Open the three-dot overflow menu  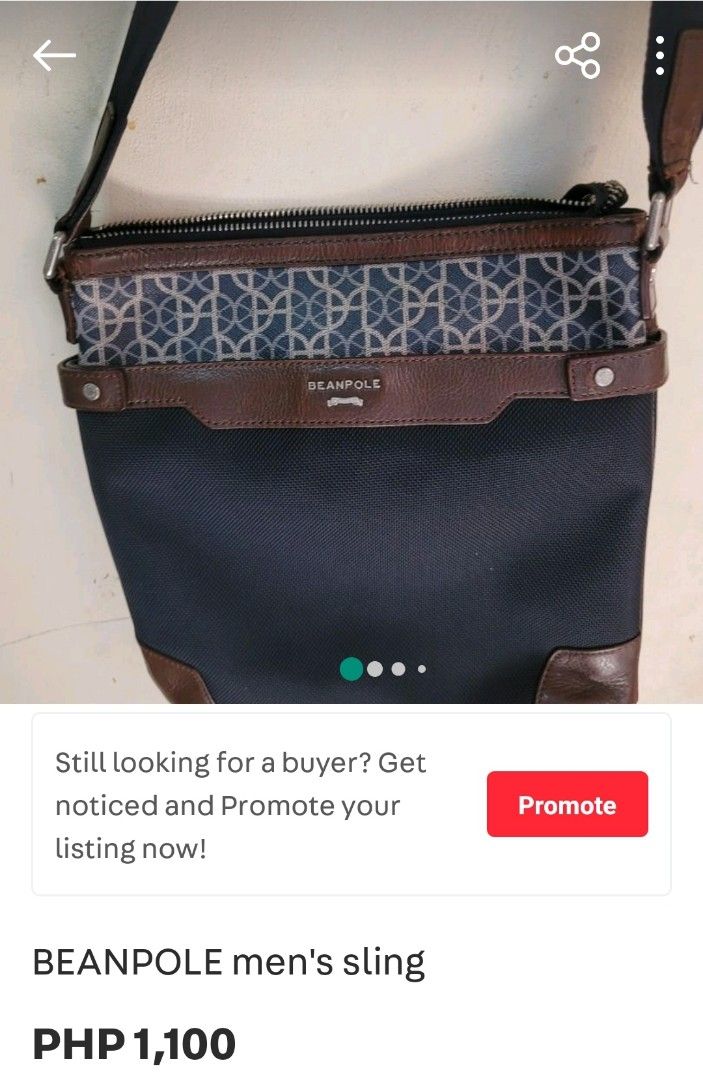point(660,56)
